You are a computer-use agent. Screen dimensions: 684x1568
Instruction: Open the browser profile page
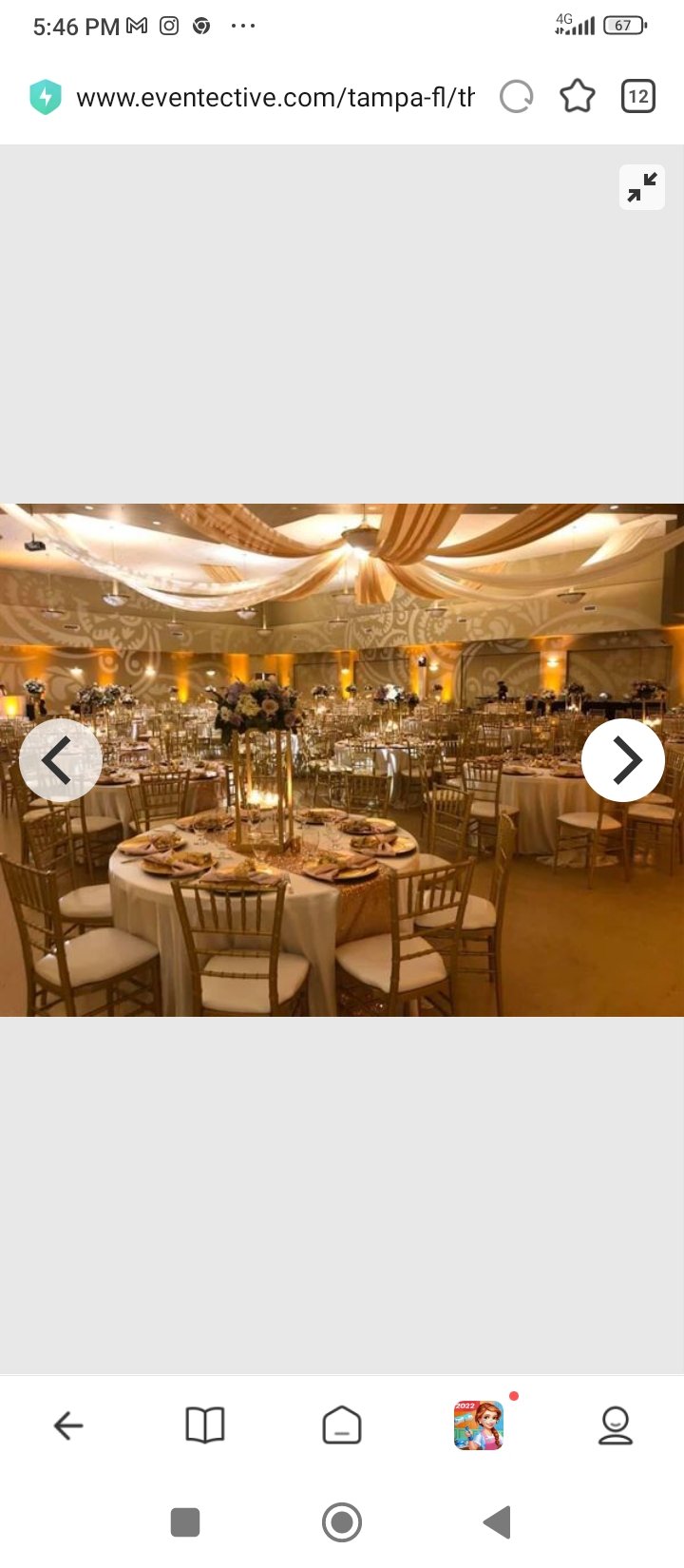pos(616,1425)
